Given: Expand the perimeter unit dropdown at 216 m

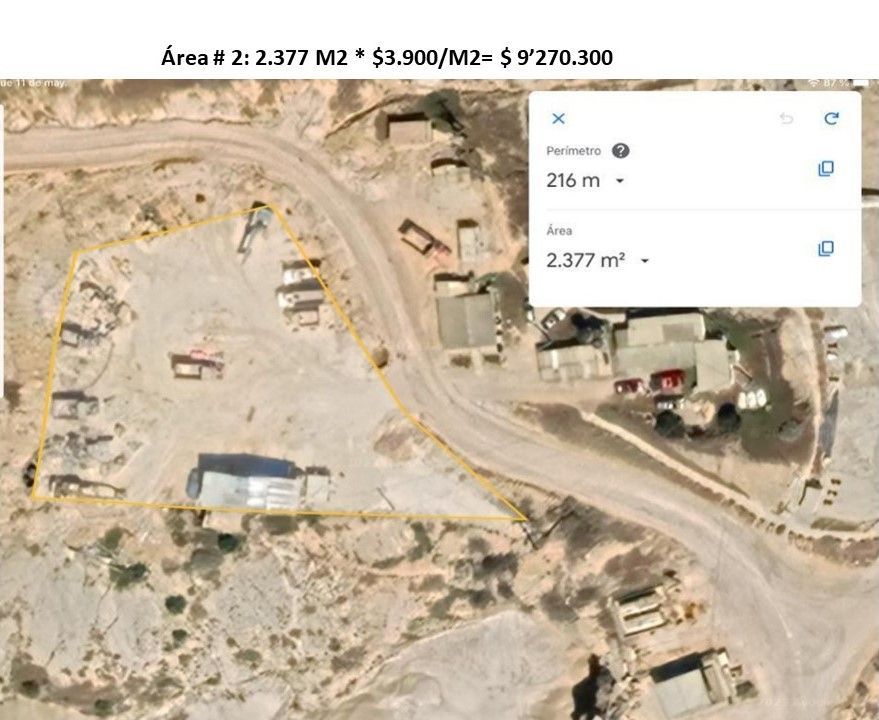Looking at the screenshot, I should [x=620, y=181].
